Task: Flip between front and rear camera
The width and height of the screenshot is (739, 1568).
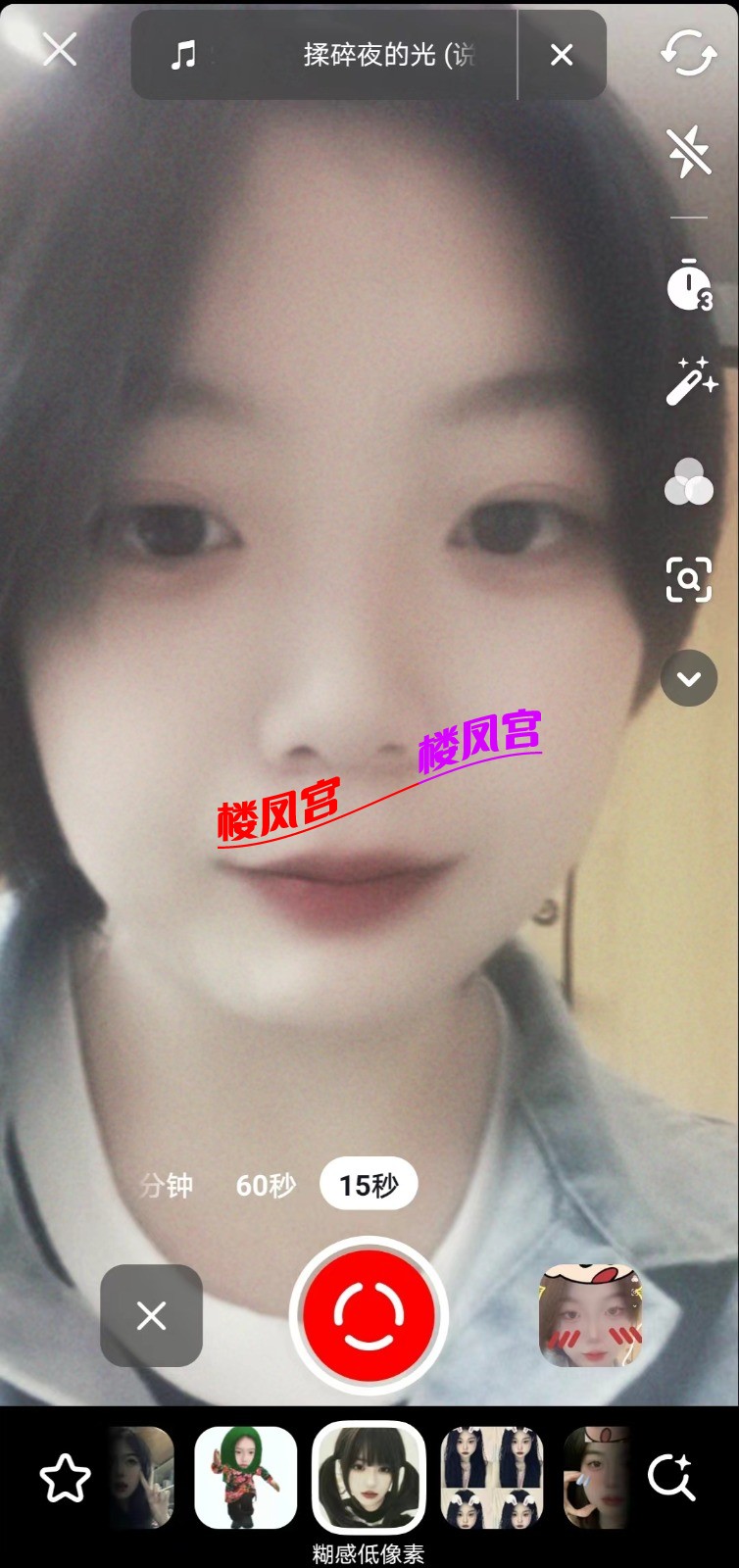Action: point(688,52)
